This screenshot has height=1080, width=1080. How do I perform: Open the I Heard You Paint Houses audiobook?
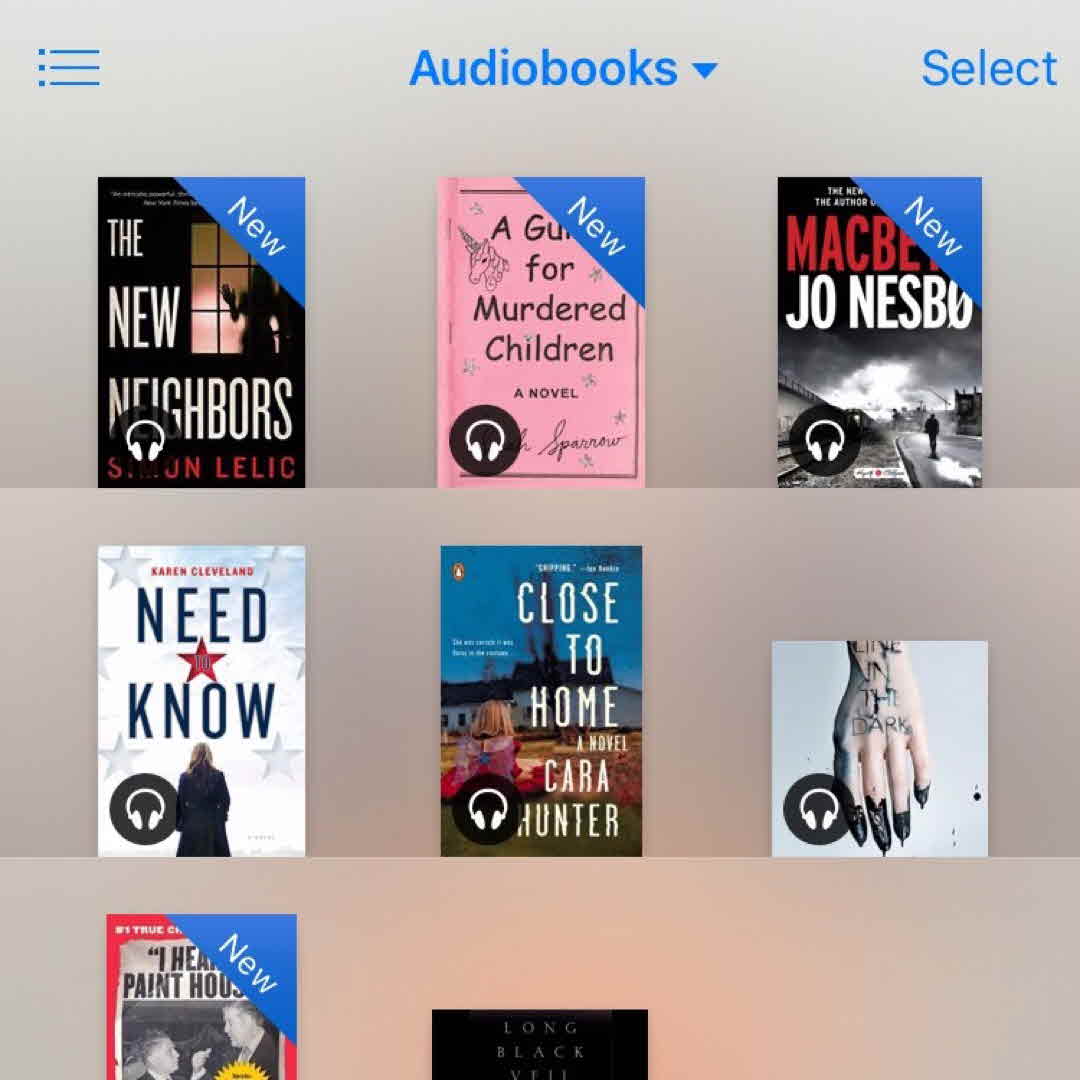[201, 996]
